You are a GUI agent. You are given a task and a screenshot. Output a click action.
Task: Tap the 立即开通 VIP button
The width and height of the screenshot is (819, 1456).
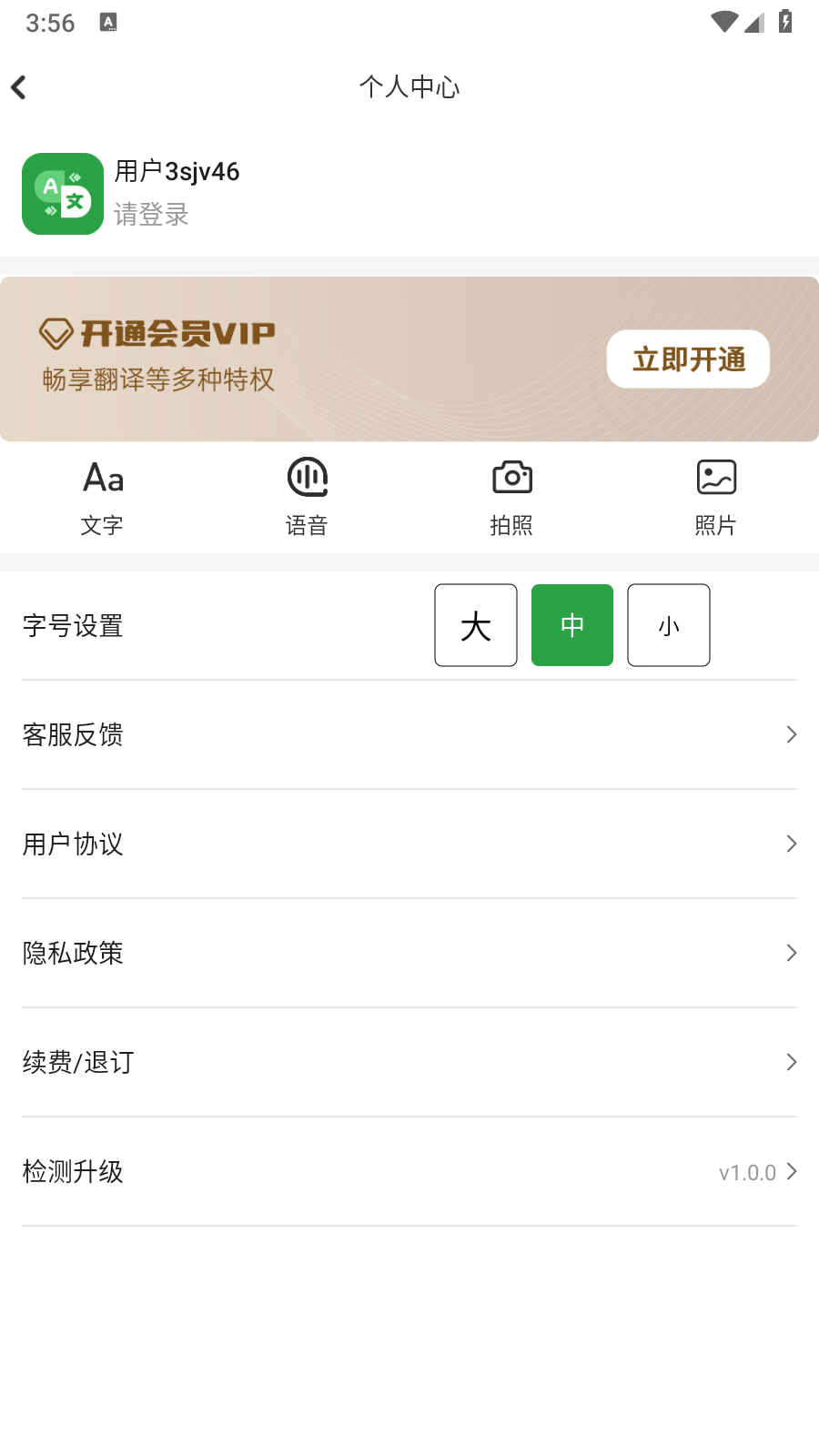pos(688,359)
